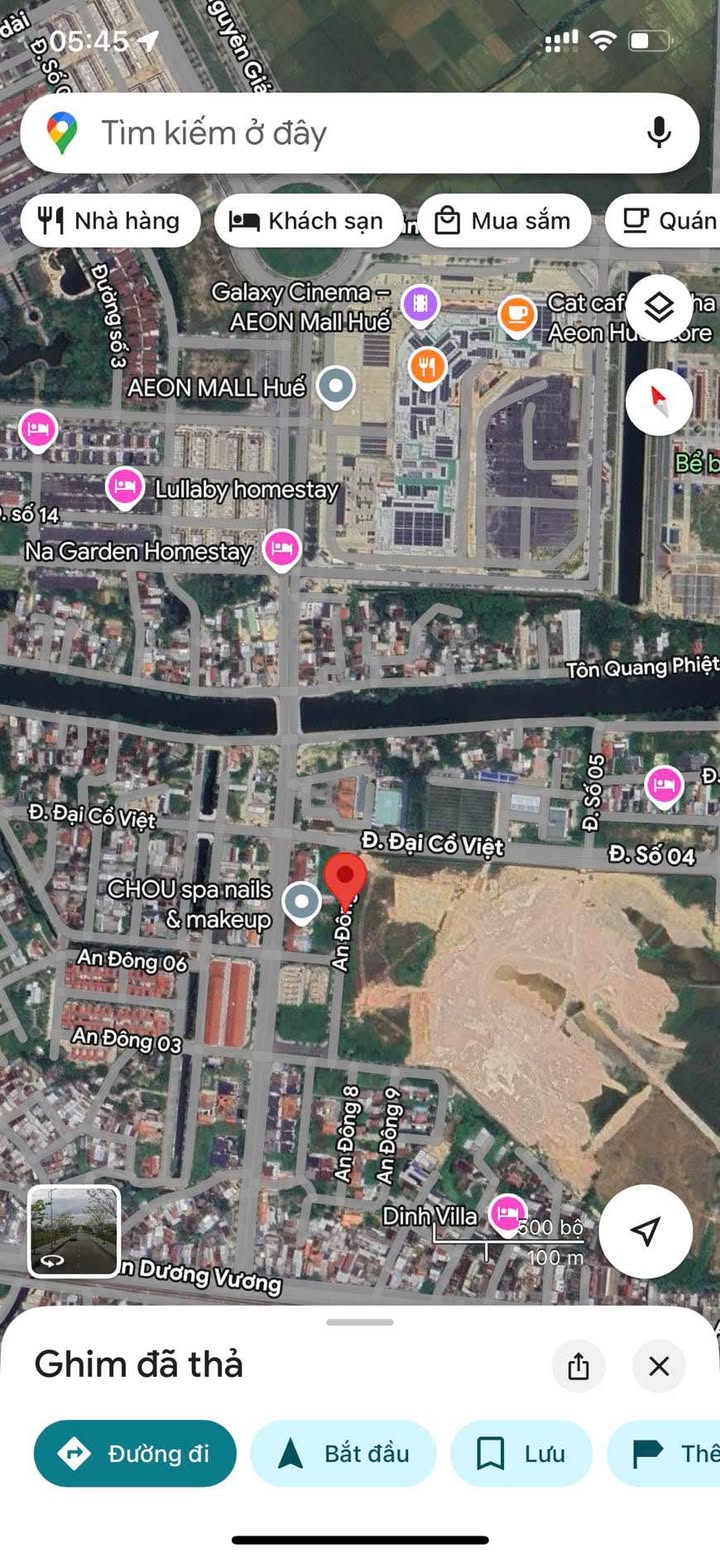Select the Khách sạn filter chip
The height and width of the screenshot is (1558, 720).
[309, 221]
